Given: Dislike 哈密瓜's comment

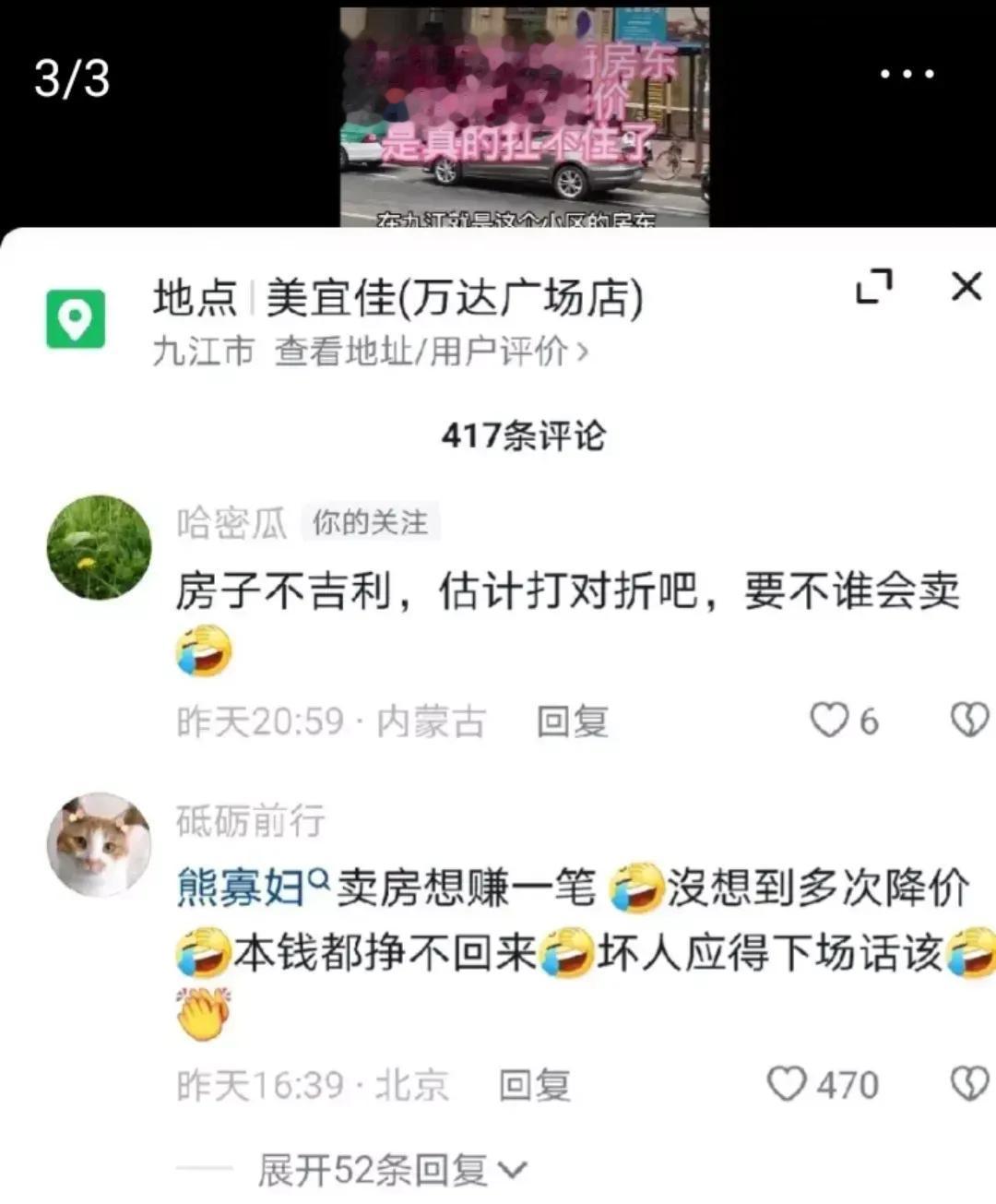Looking at the screenshot, I should tap(968, 721).
